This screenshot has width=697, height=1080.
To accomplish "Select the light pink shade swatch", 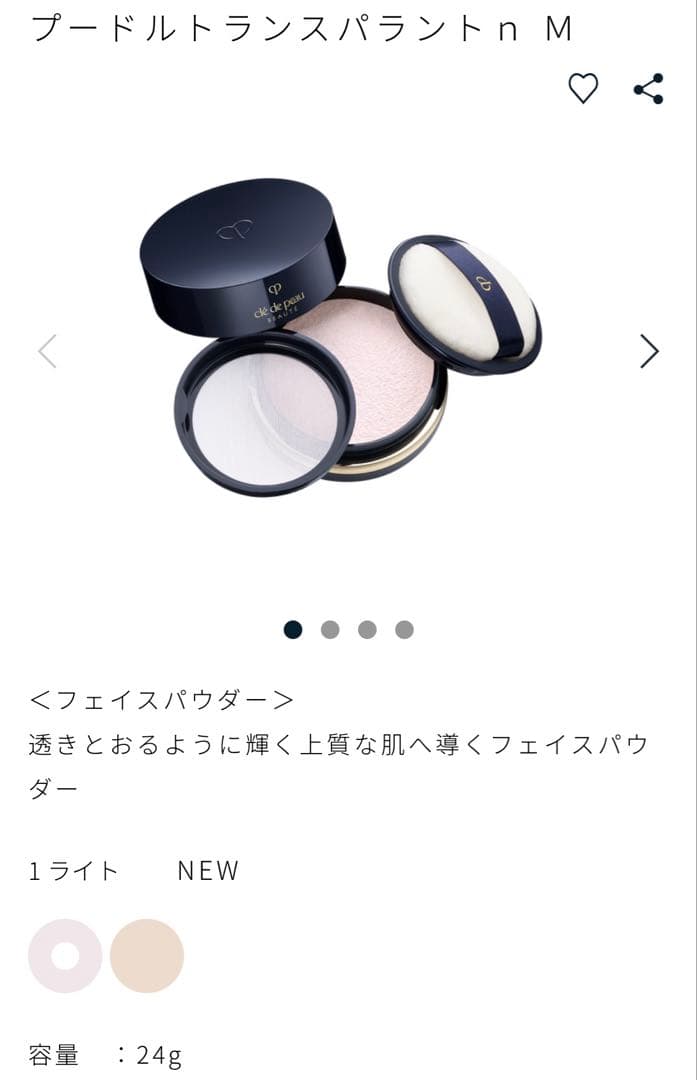I will [x=65, y=956].
